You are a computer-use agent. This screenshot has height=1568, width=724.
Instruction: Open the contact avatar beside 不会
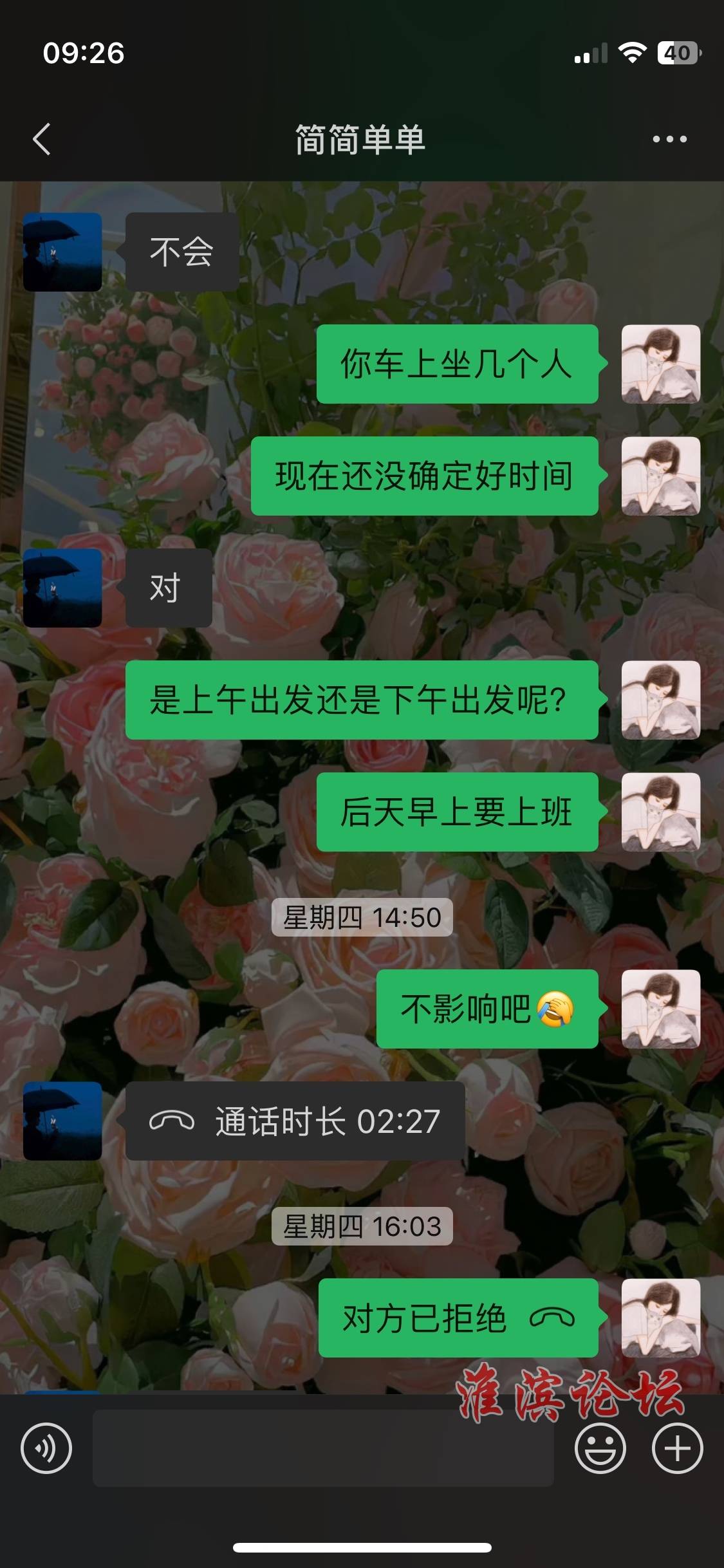62,252
